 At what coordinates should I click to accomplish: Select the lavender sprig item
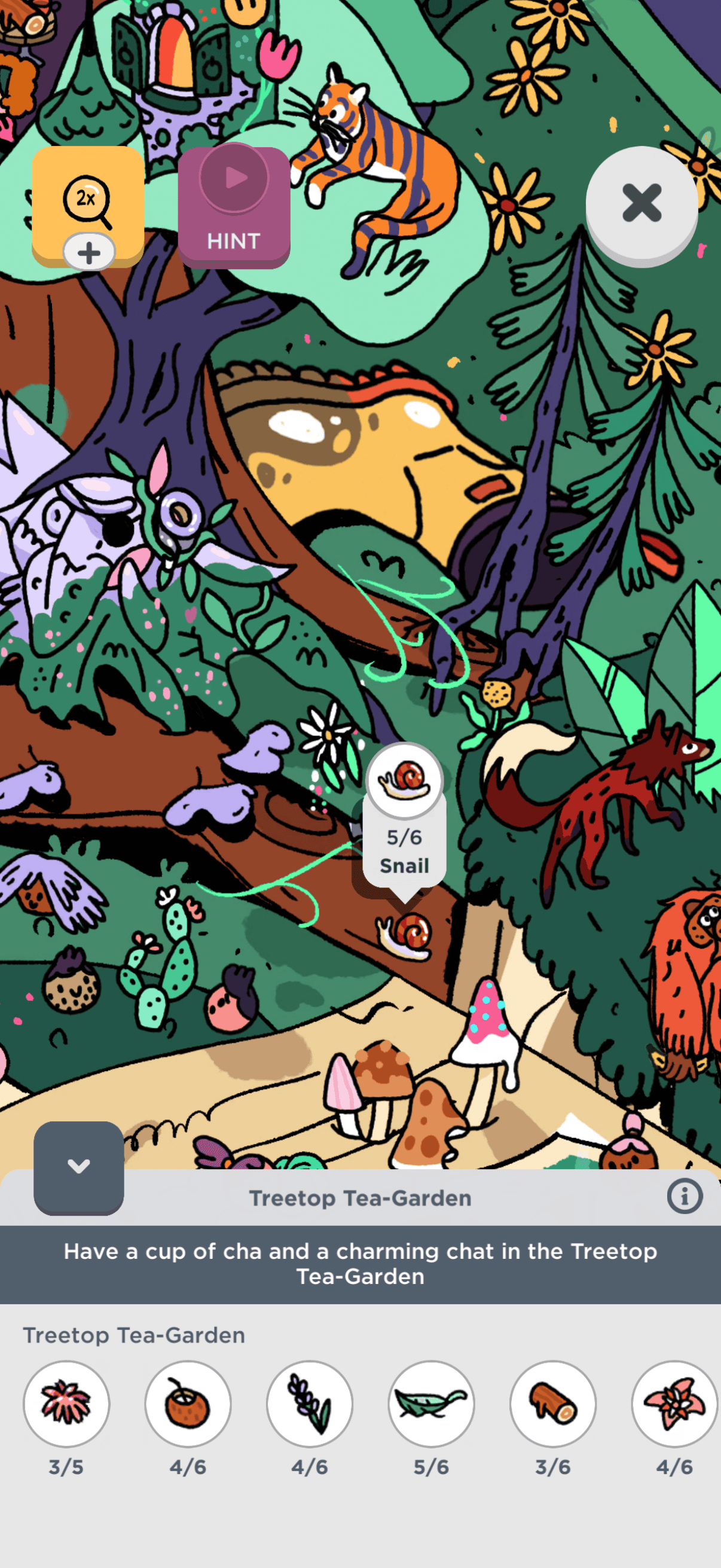(x=310, y=1403)
